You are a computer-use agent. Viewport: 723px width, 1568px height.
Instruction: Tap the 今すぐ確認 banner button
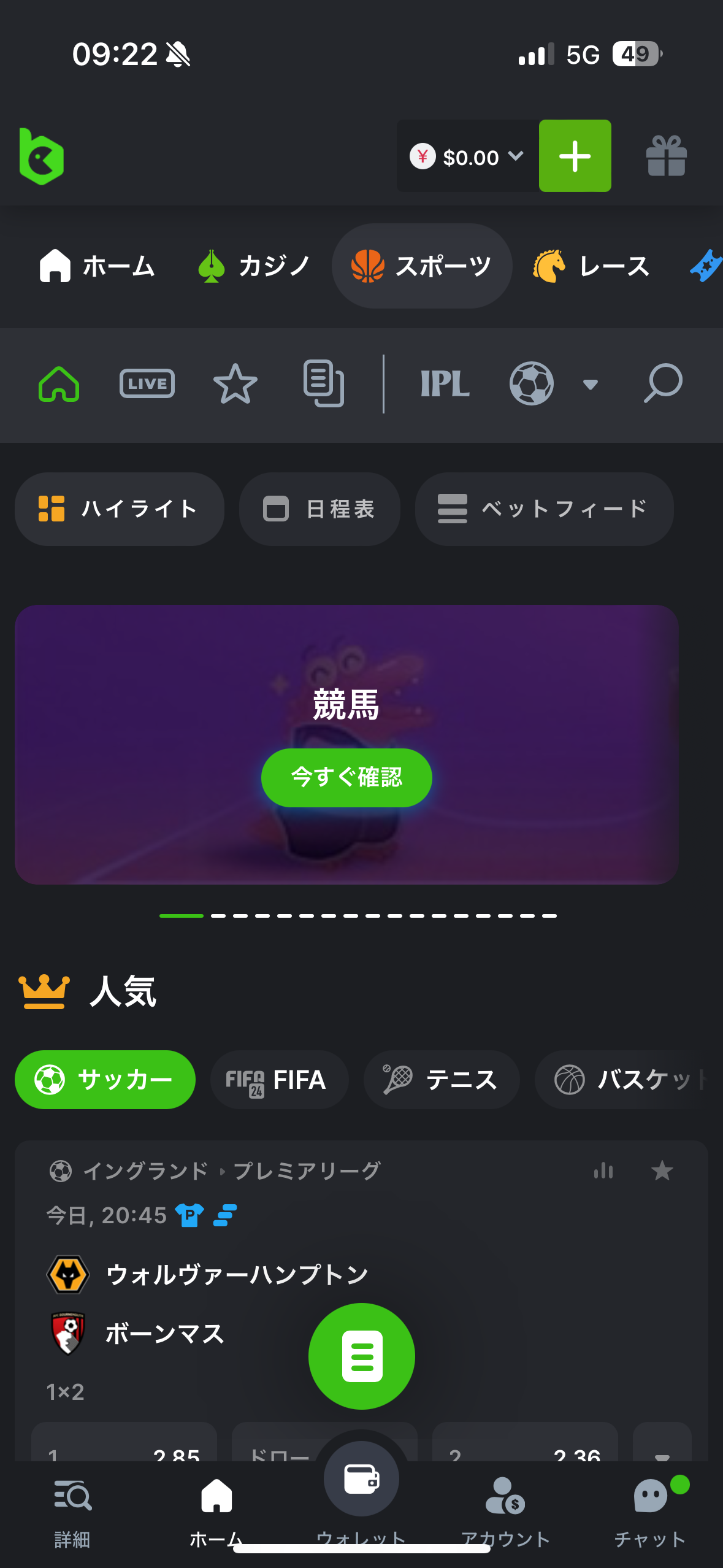pyautogui.click(x=346, y=777)
